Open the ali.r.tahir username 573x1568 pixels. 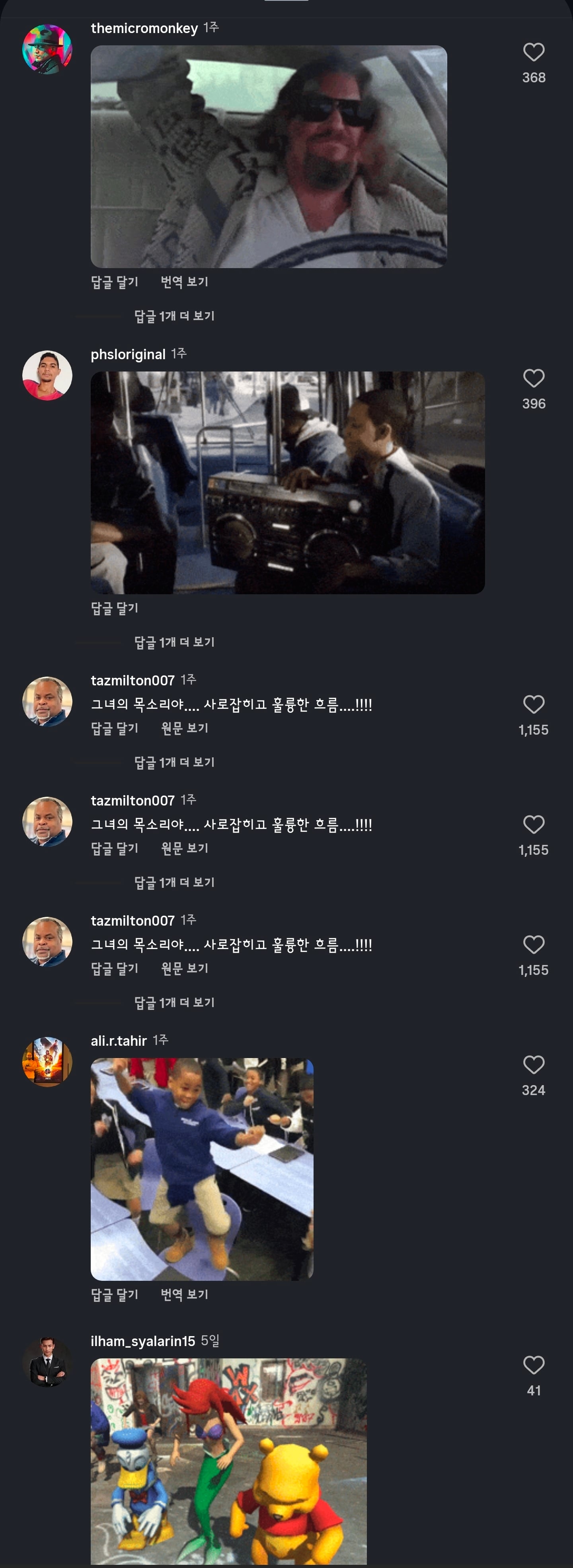(119, 1041)
